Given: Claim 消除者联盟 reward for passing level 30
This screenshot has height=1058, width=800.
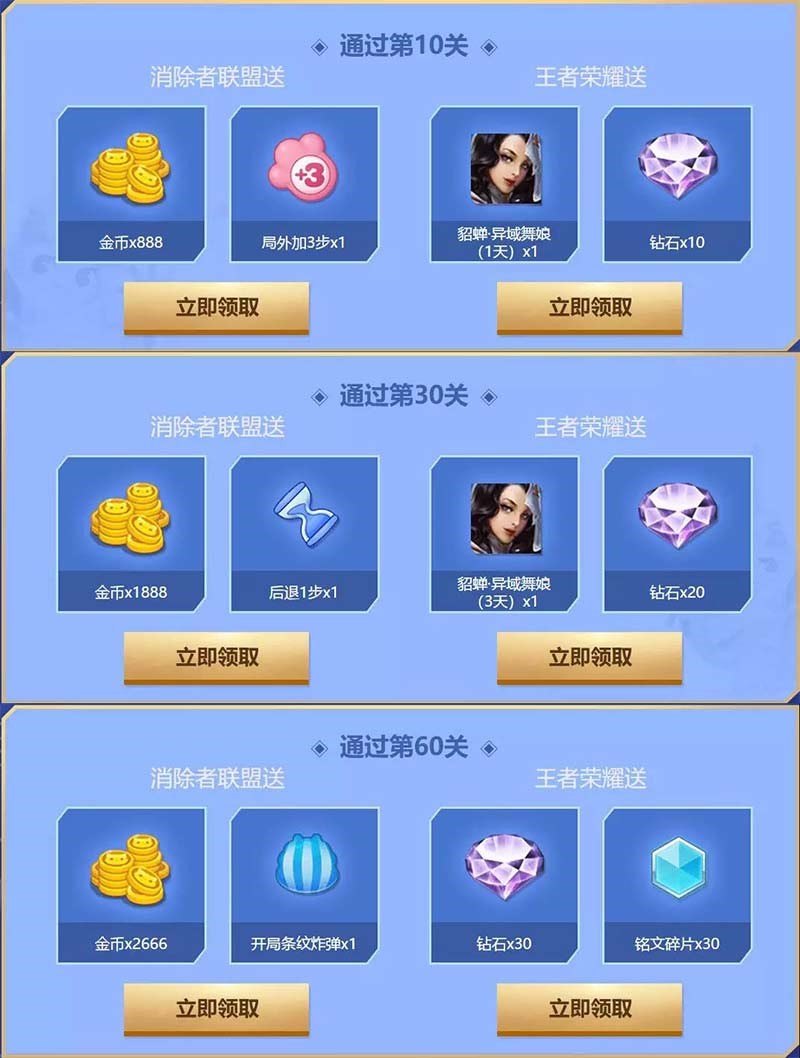Looking at the screenshot, I should [x=217, y=657].
